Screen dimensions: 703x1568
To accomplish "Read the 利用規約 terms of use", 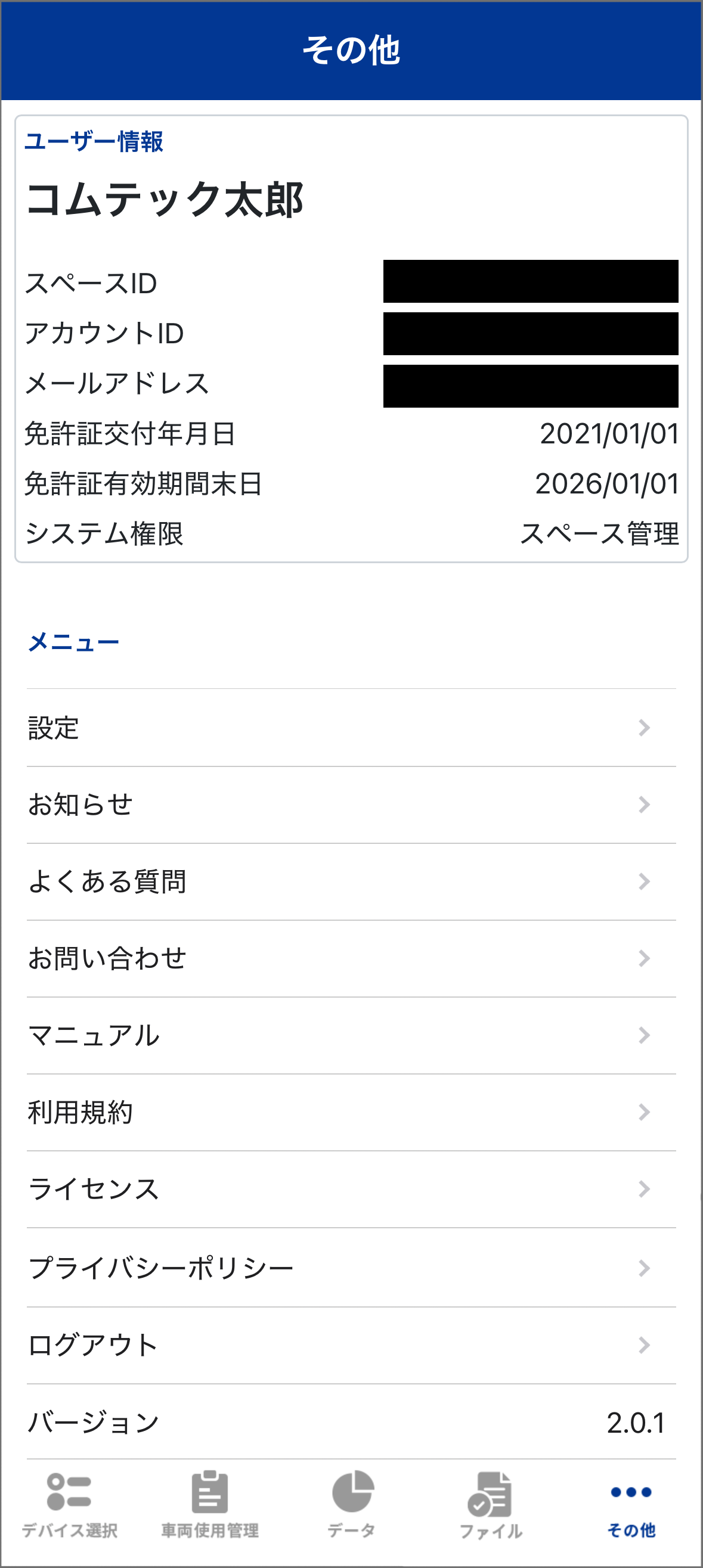I will (x=351, y=1112).
